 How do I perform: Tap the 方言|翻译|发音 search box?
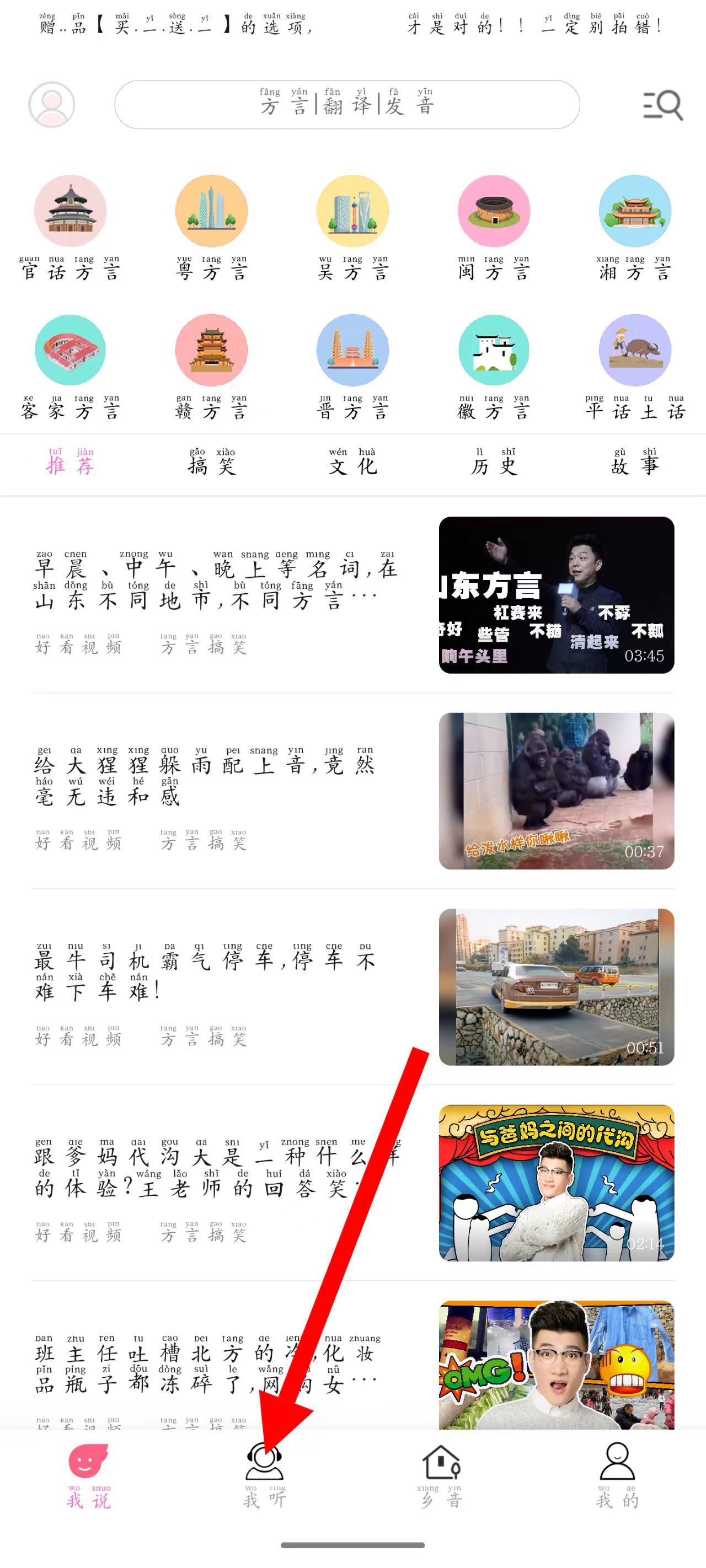[346, 105]
